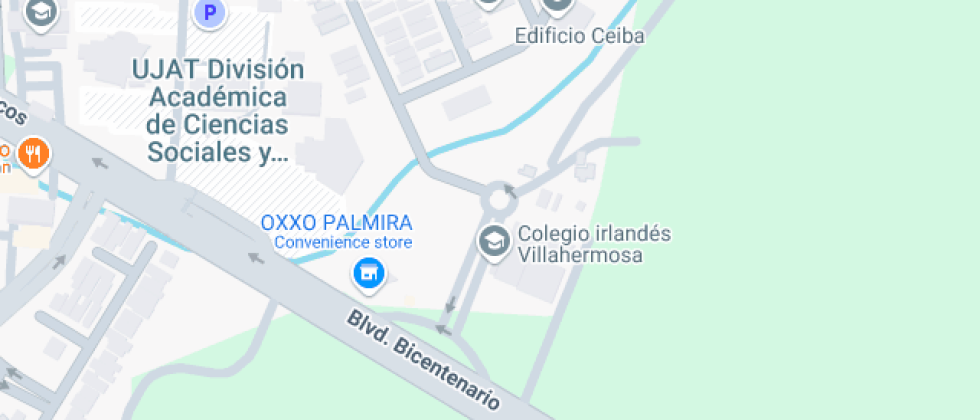Open the OXXO PALMIRA store pin
This screenshot has height=420, width=980.
[368, 272]
